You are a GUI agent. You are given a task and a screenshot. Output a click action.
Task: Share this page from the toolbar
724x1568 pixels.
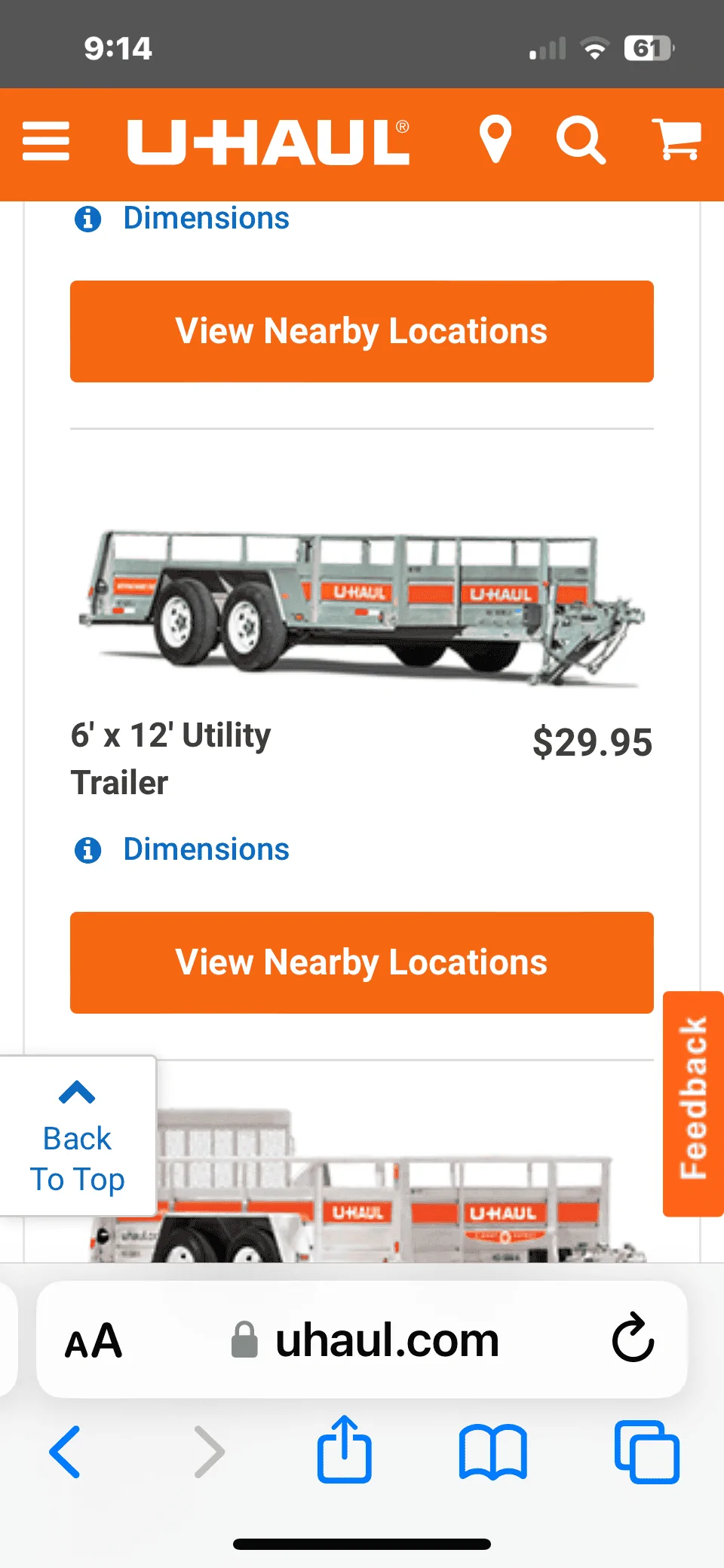point(345,1450)
